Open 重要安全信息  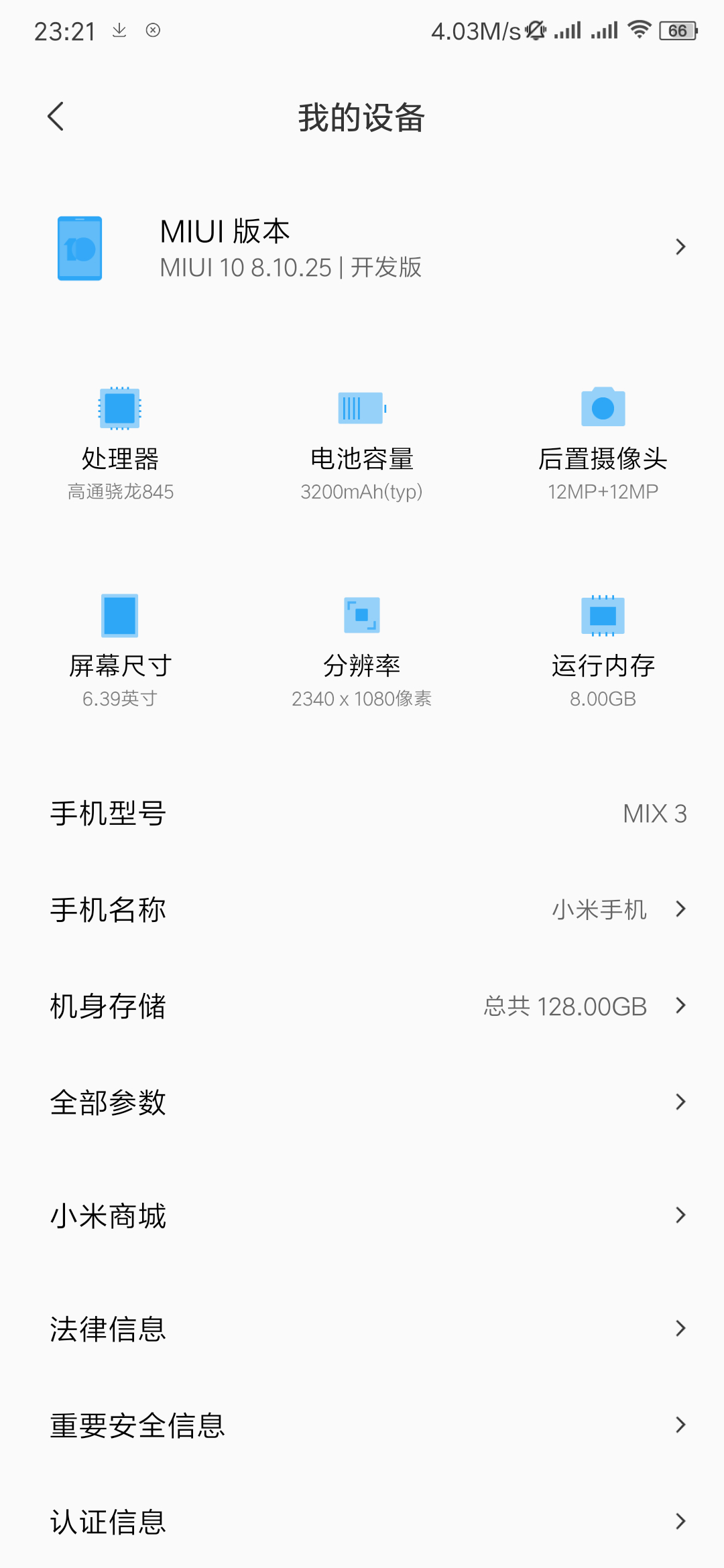pyautogui.click(x=362, y=1425)
